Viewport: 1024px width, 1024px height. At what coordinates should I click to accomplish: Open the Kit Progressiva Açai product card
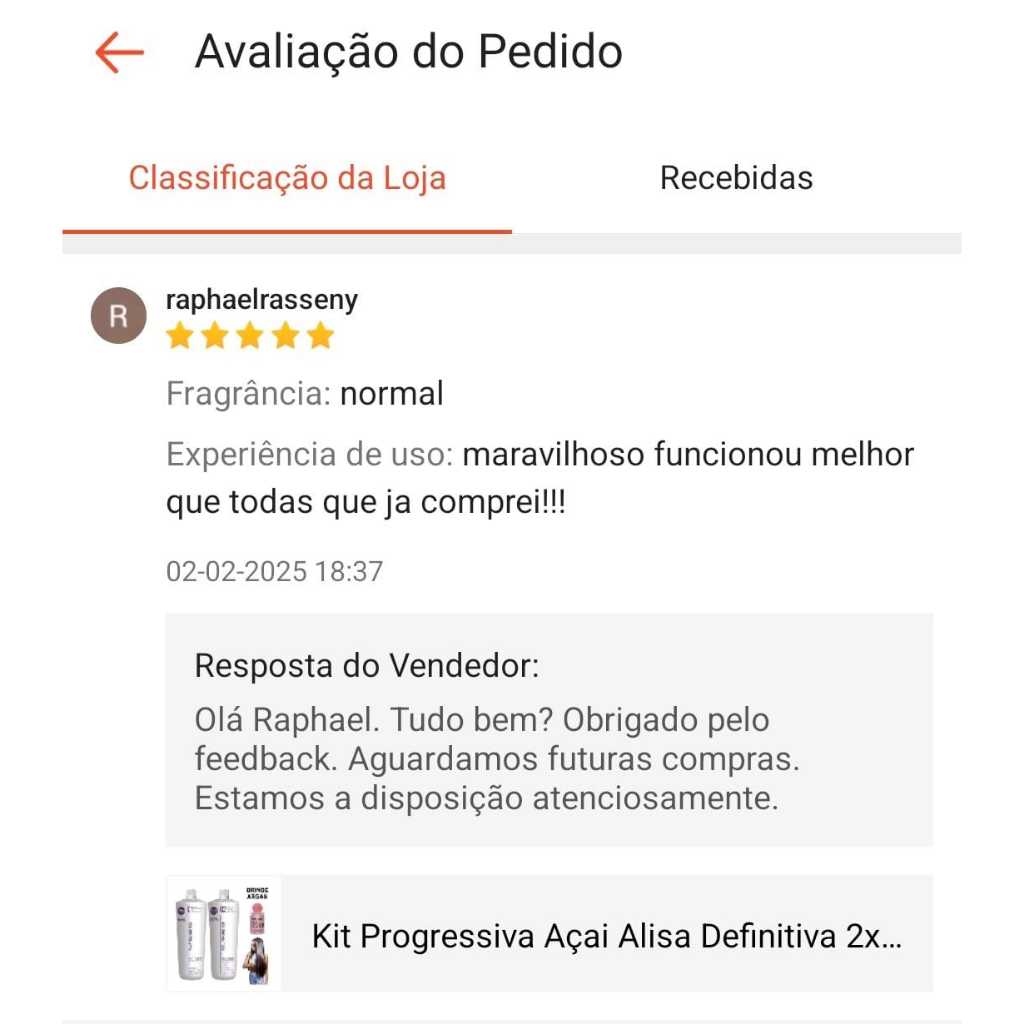549,934
